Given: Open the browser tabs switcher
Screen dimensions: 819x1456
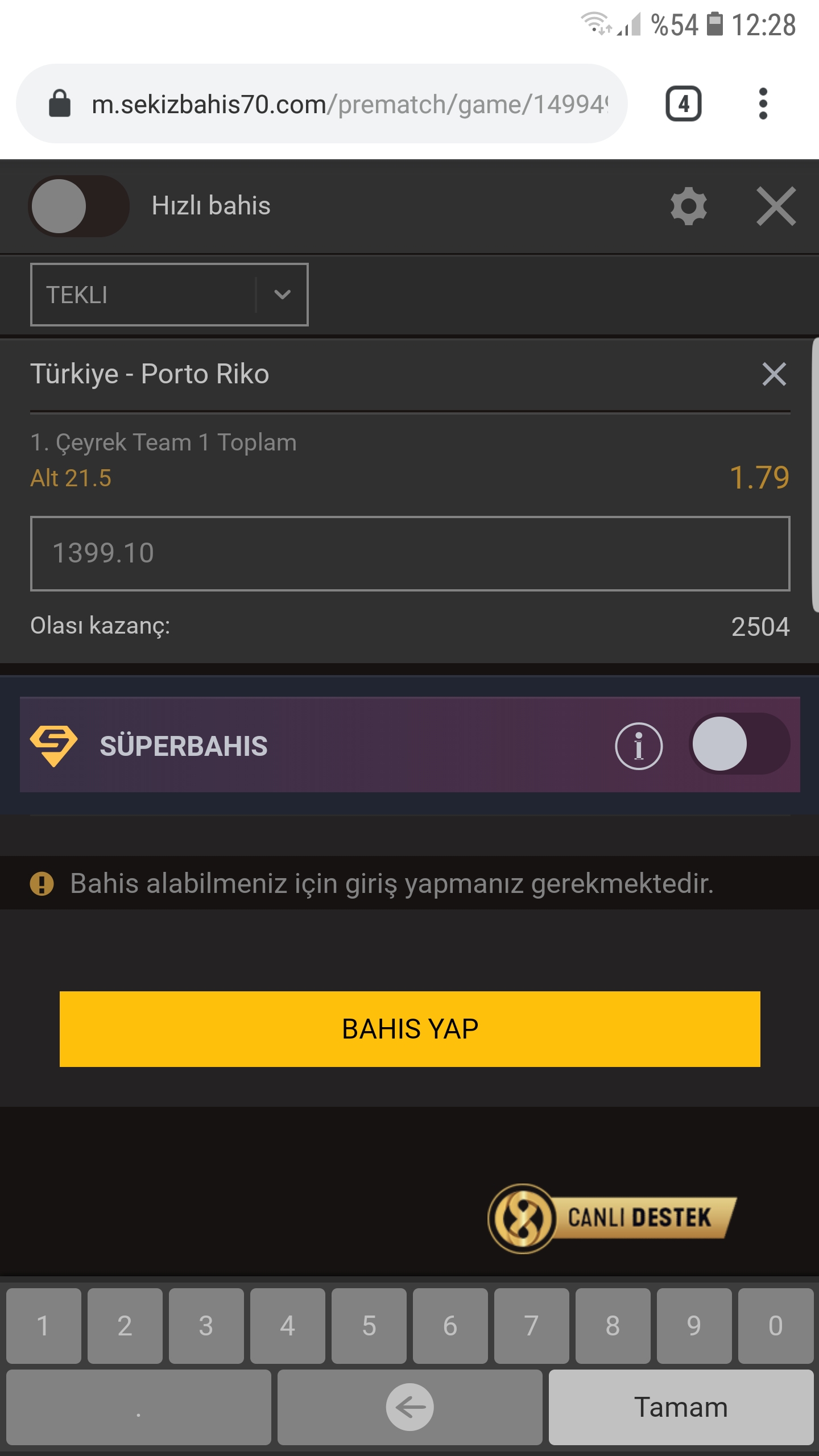Looking at the screenshot, I should 684,104.
